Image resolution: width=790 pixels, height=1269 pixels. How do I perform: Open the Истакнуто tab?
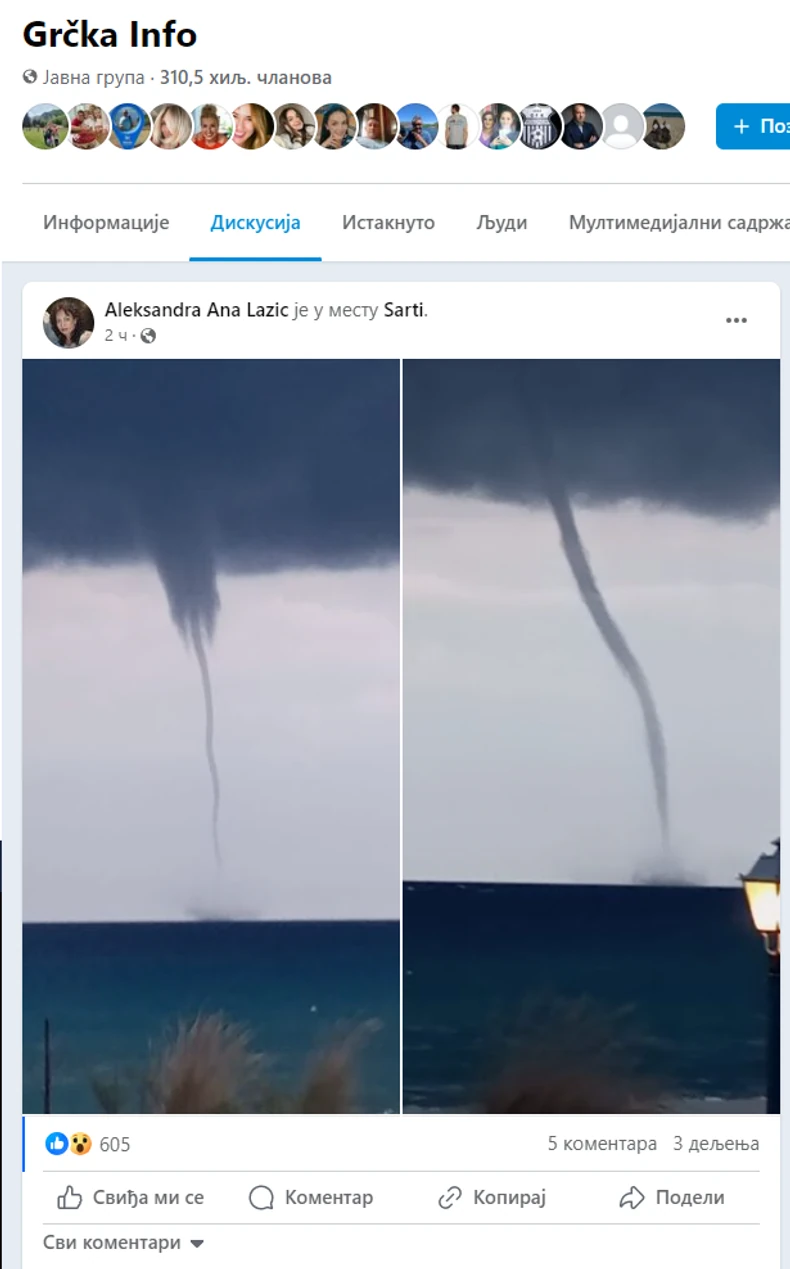(388, 222)
